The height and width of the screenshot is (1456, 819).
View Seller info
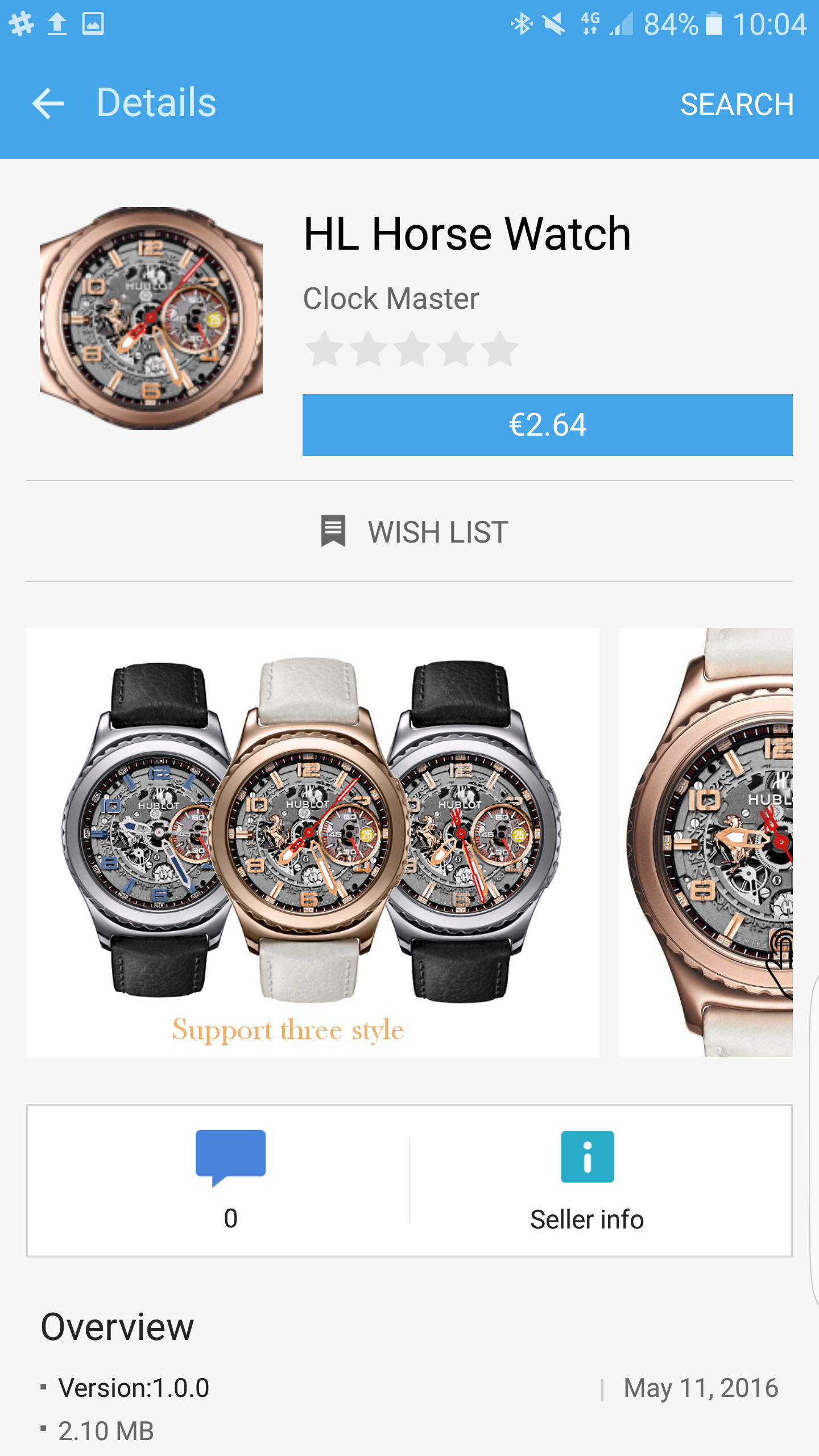click(x=587, y=1181)
